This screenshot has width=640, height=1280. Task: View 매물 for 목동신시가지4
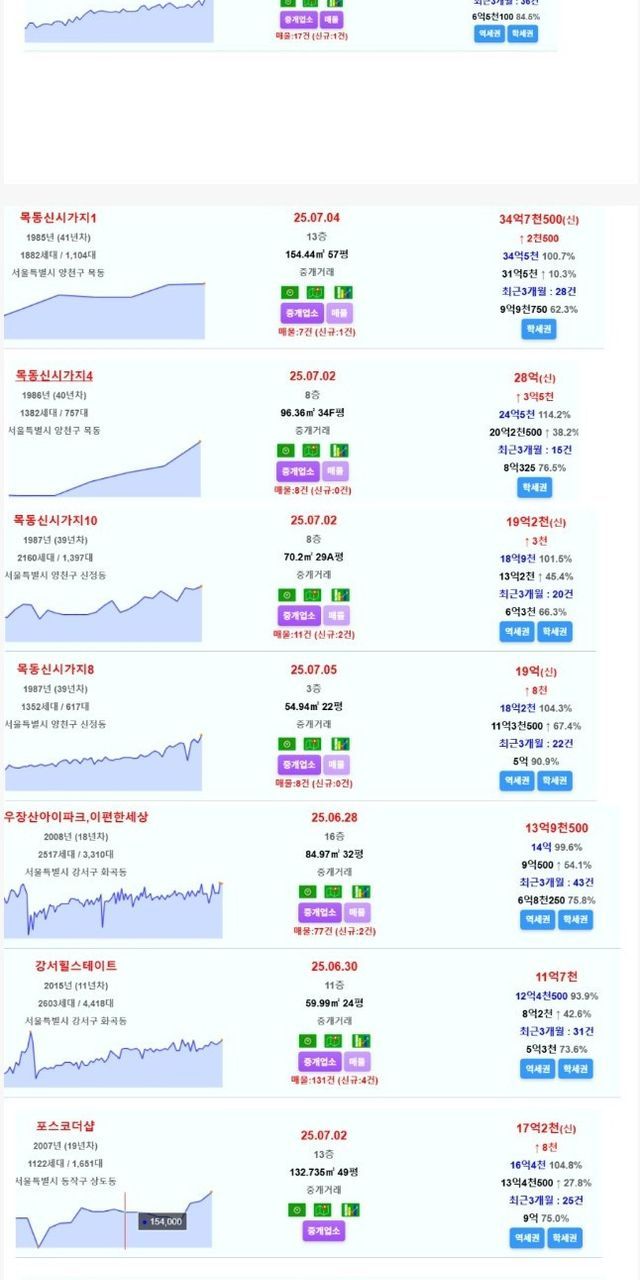coord(336,471)
